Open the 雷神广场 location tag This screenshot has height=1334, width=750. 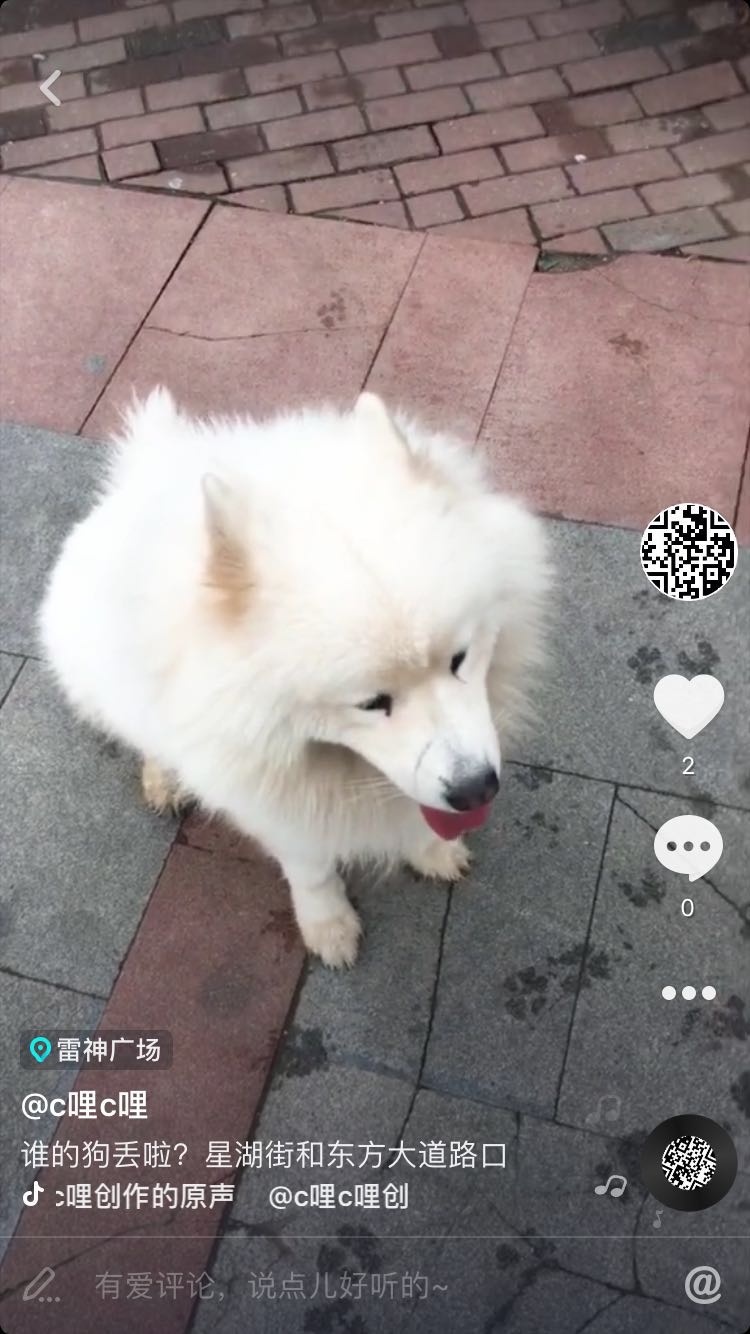tap(96, 1050)
